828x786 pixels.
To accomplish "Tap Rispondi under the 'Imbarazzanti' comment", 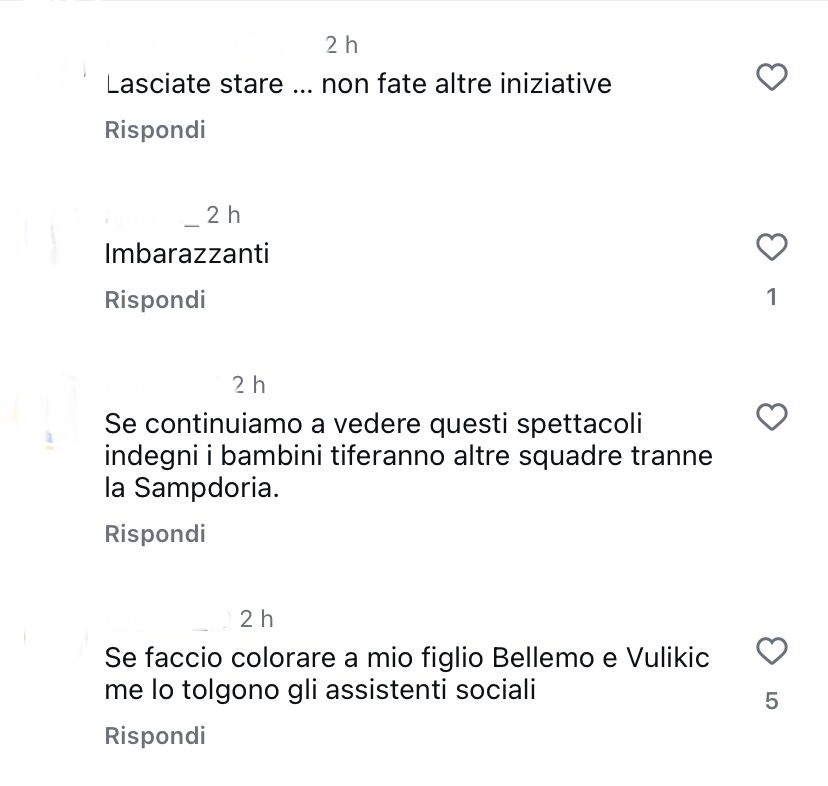I will click(x=155, y=300).
